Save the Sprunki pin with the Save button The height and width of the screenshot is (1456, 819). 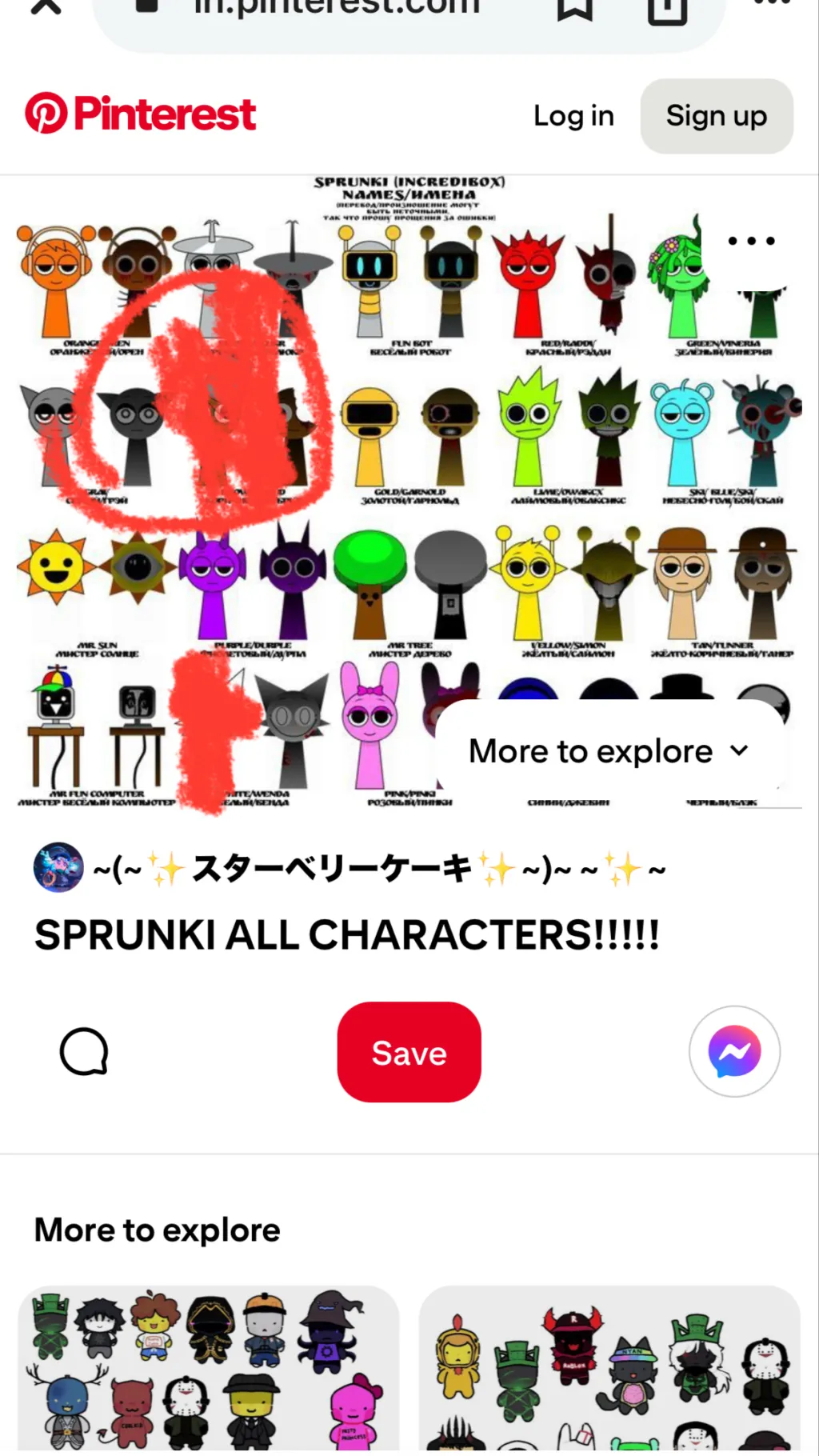[409, 1051]
